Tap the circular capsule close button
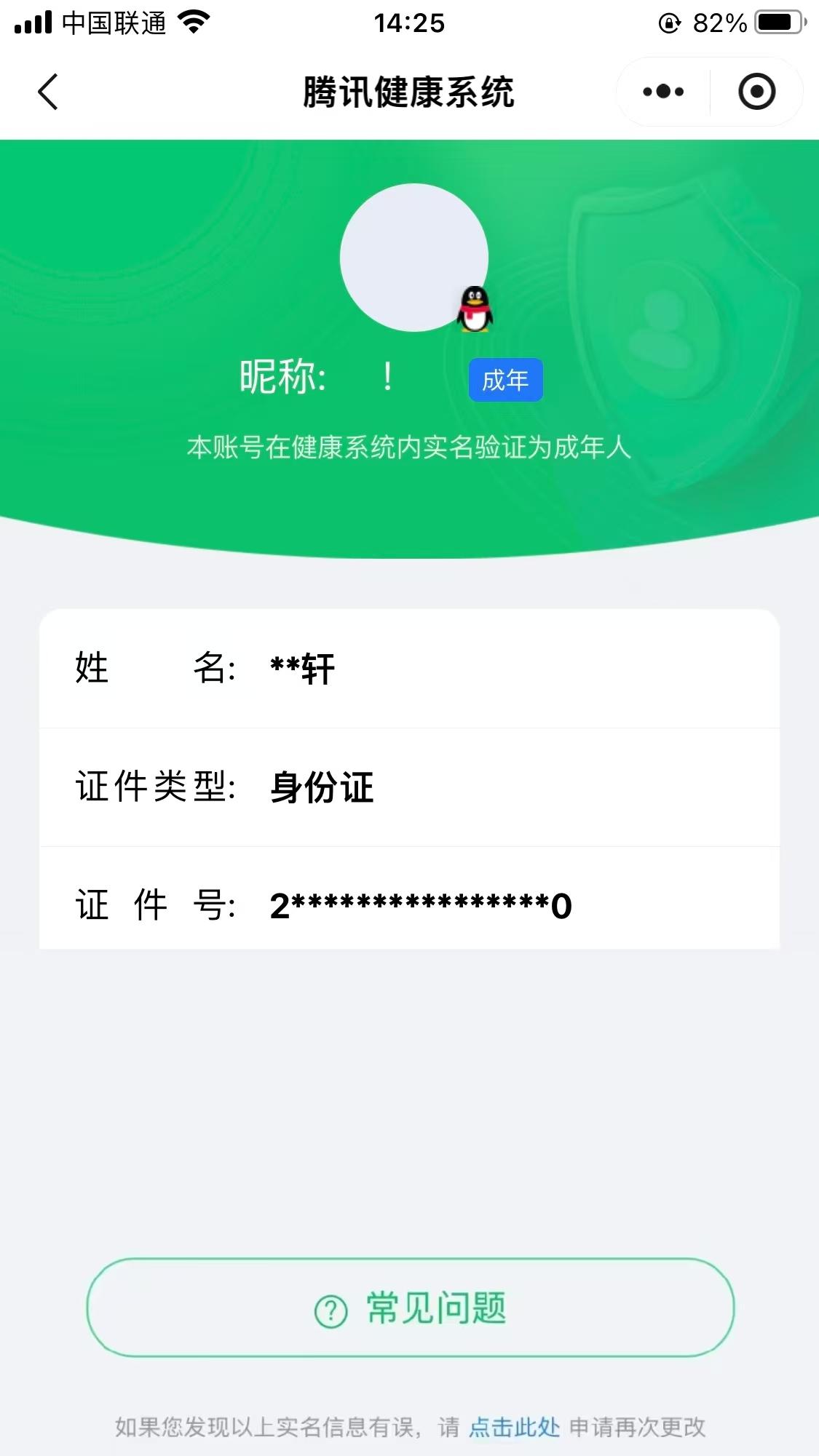 pos(757,91)
